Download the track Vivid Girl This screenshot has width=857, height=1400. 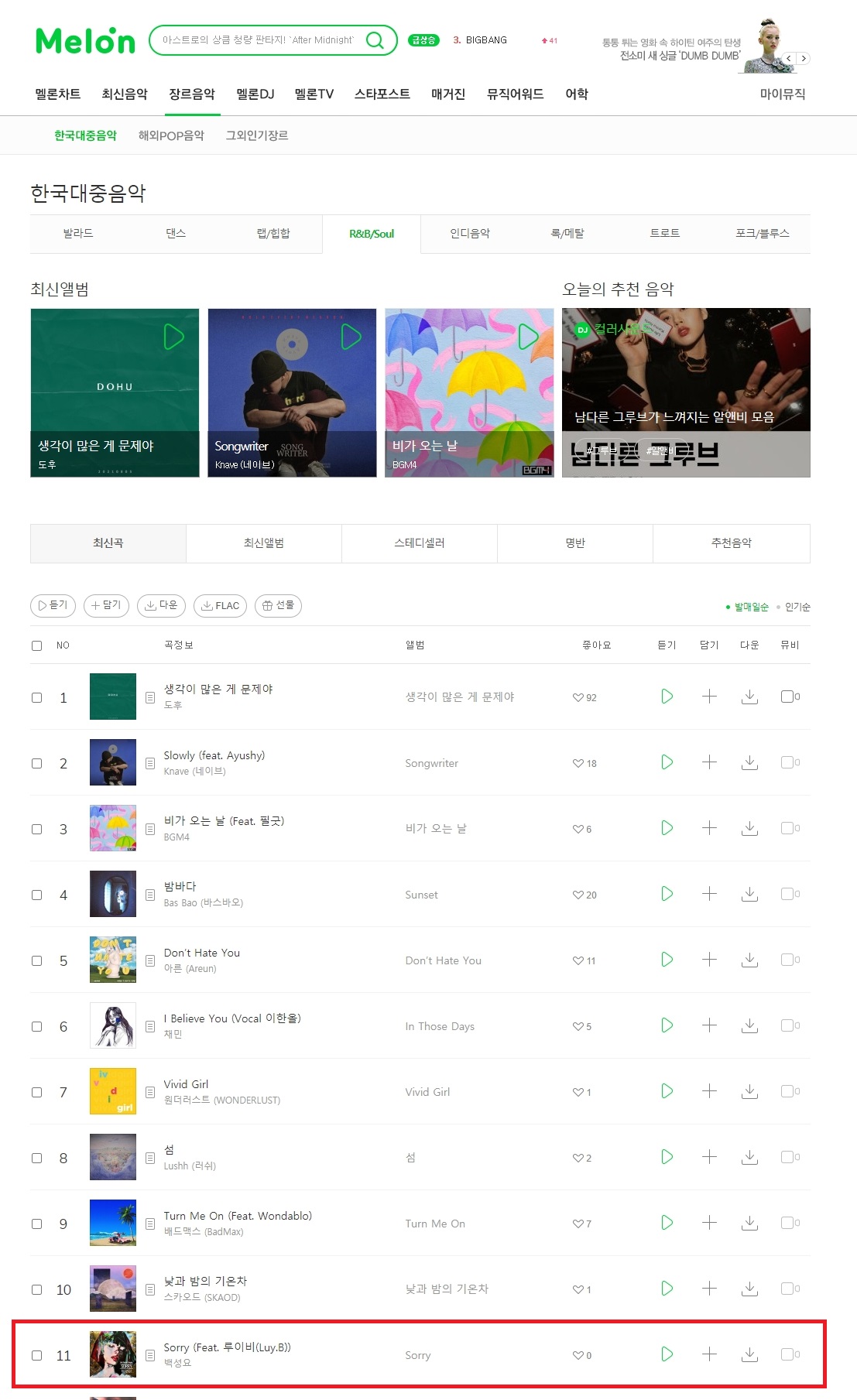pos(749,1092)
